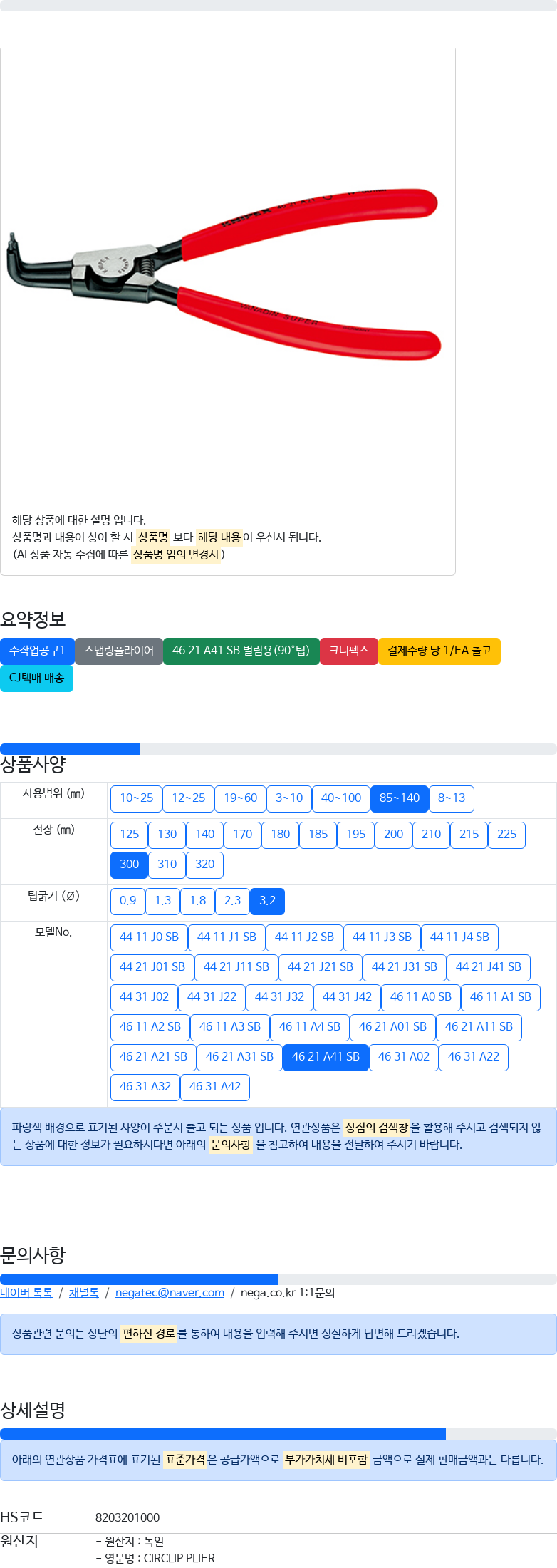Select model 46 21 A41 SB
The height and width of the screenshot is (1568, 557).
pyautogui.click(x=326, y=1057)
